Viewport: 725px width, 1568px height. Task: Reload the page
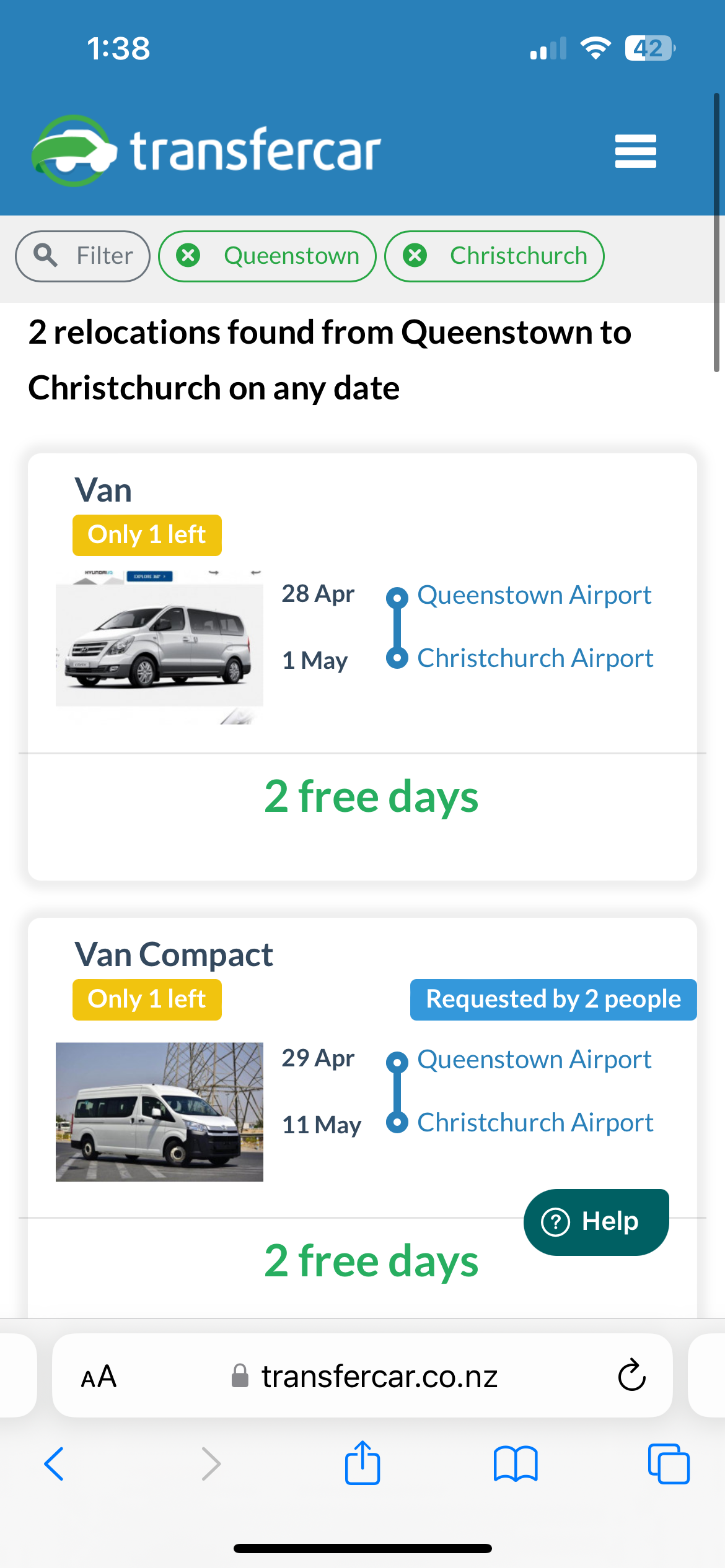(x=631, y=1375)
